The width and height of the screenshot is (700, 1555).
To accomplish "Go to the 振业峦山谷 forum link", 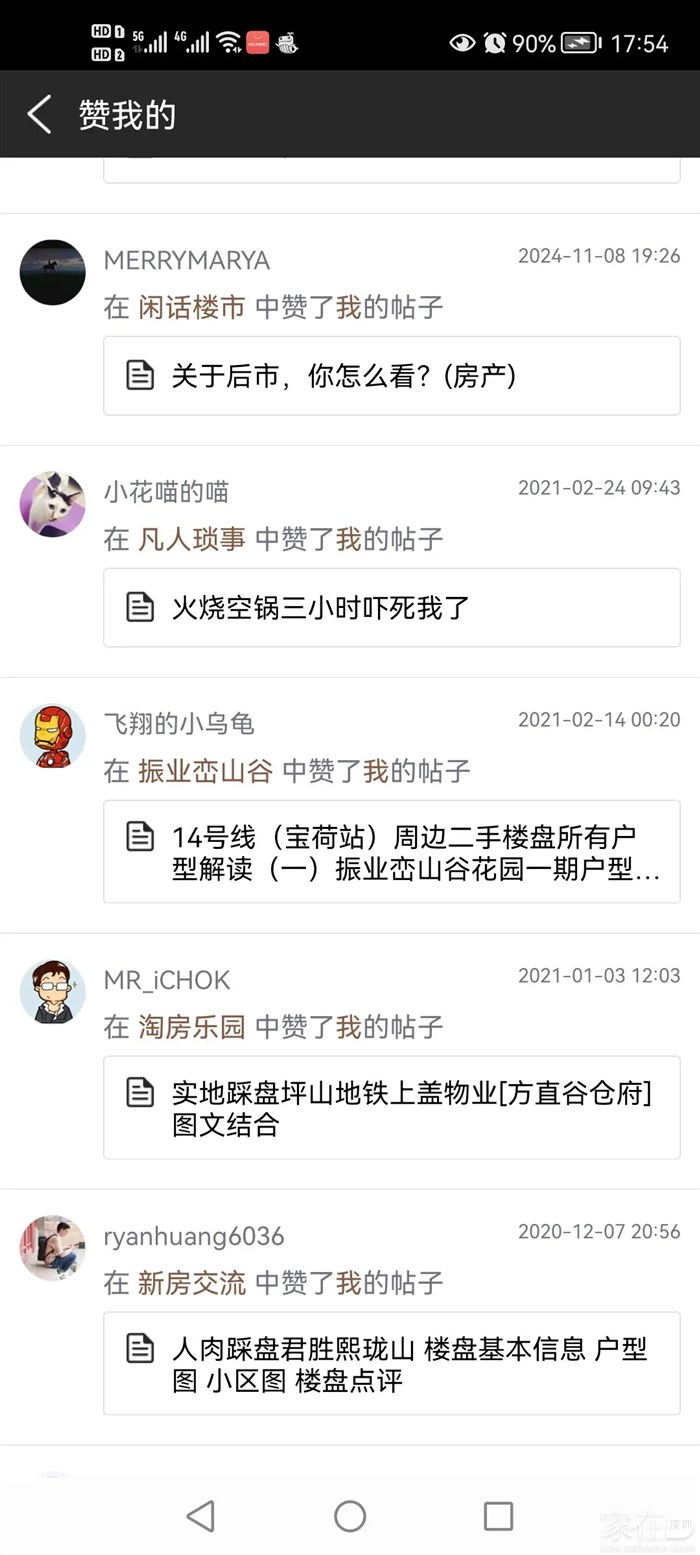I will pyautogui.click(x=205, y=771).
